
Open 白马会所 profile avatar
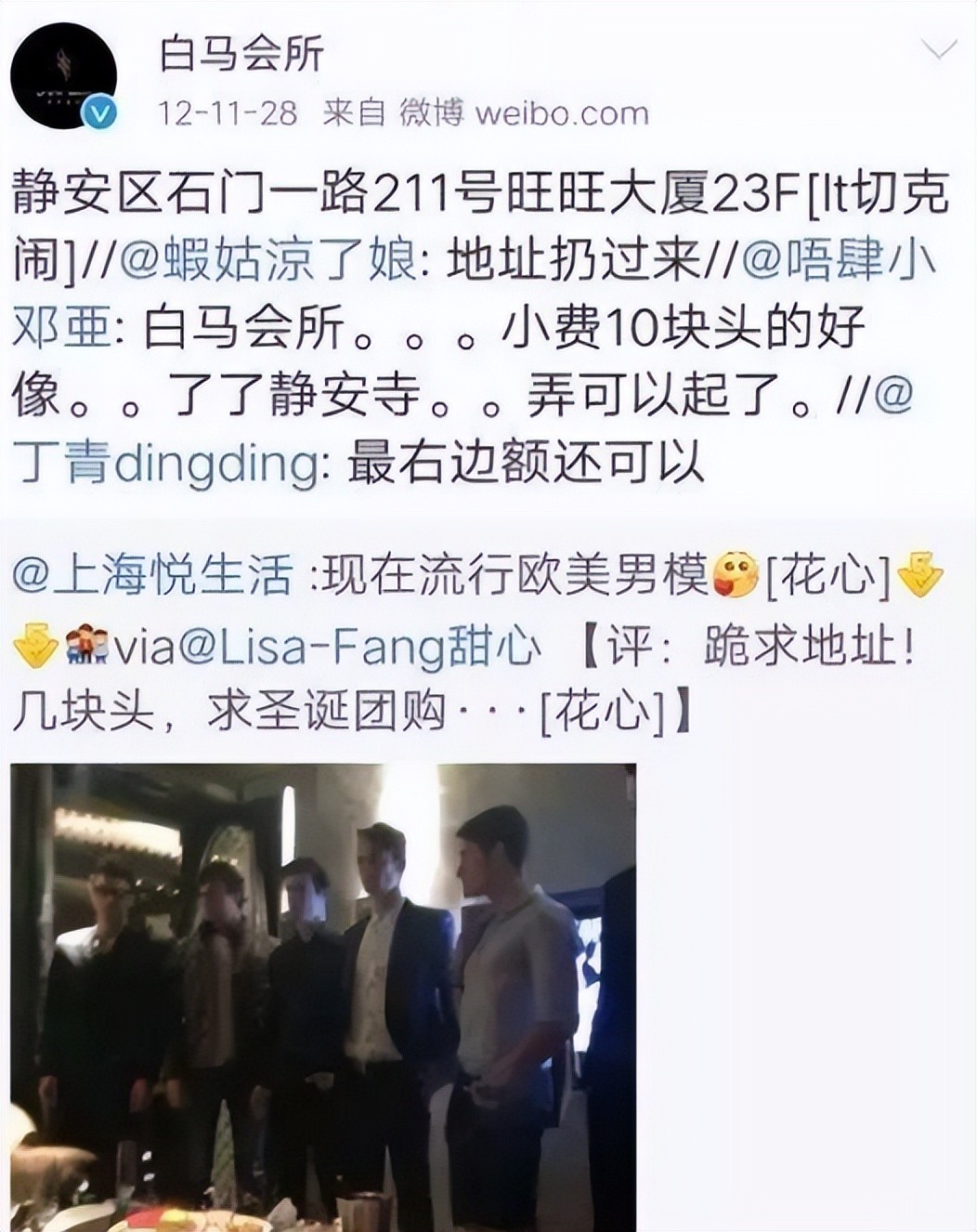(63, 77)
